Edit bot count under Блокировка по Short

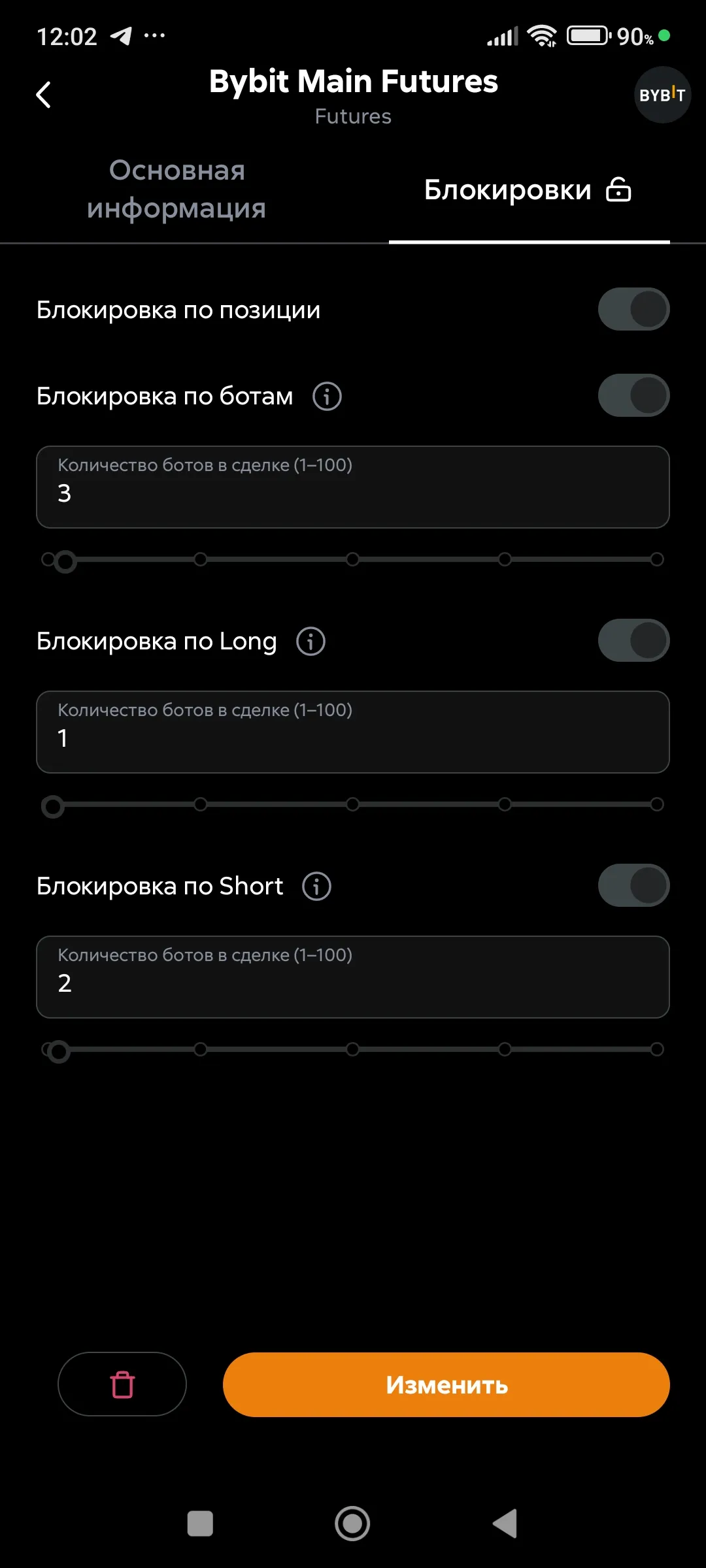point(353,977)
